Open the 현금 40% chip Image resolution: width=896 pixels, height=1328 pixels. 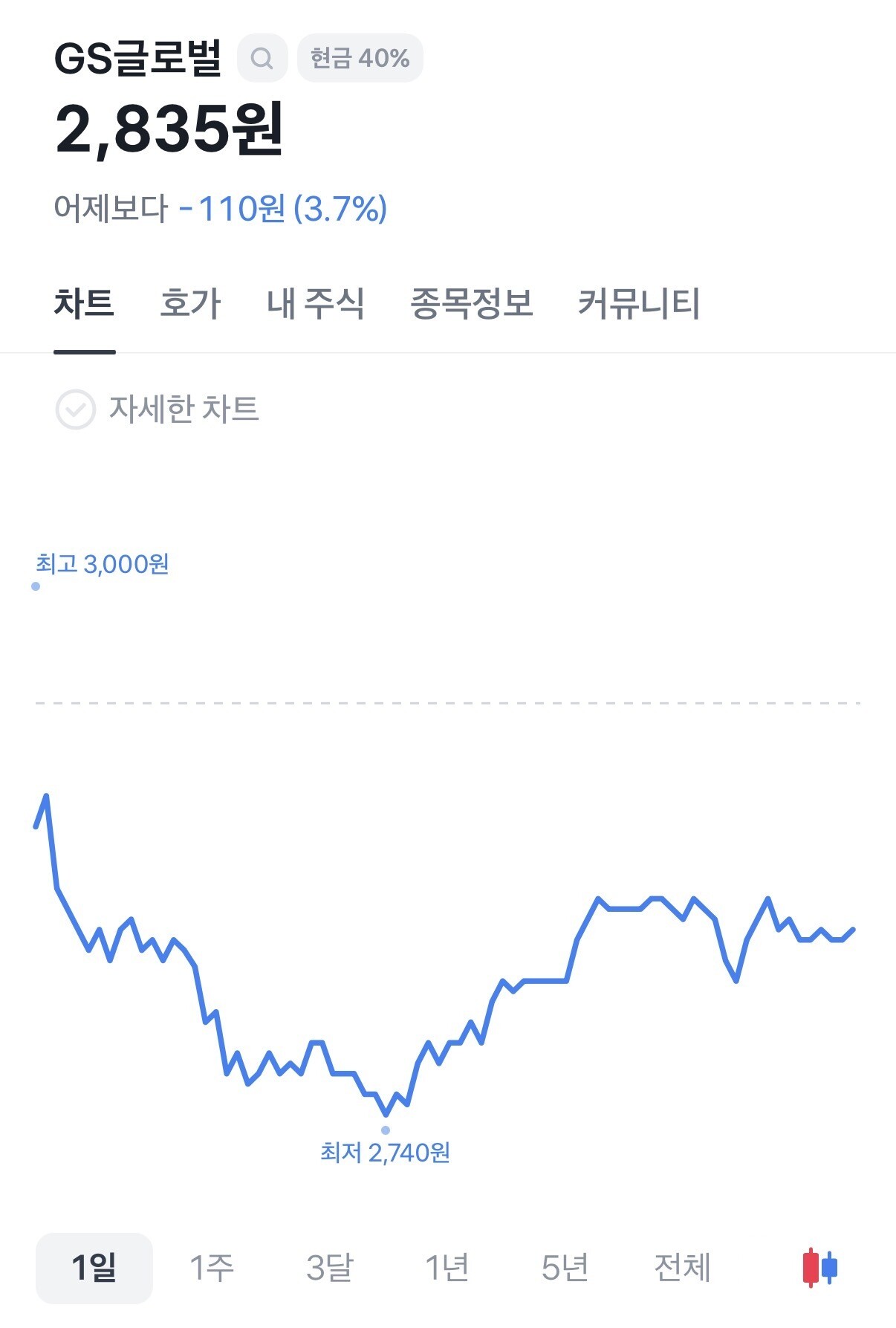(360, 58)
